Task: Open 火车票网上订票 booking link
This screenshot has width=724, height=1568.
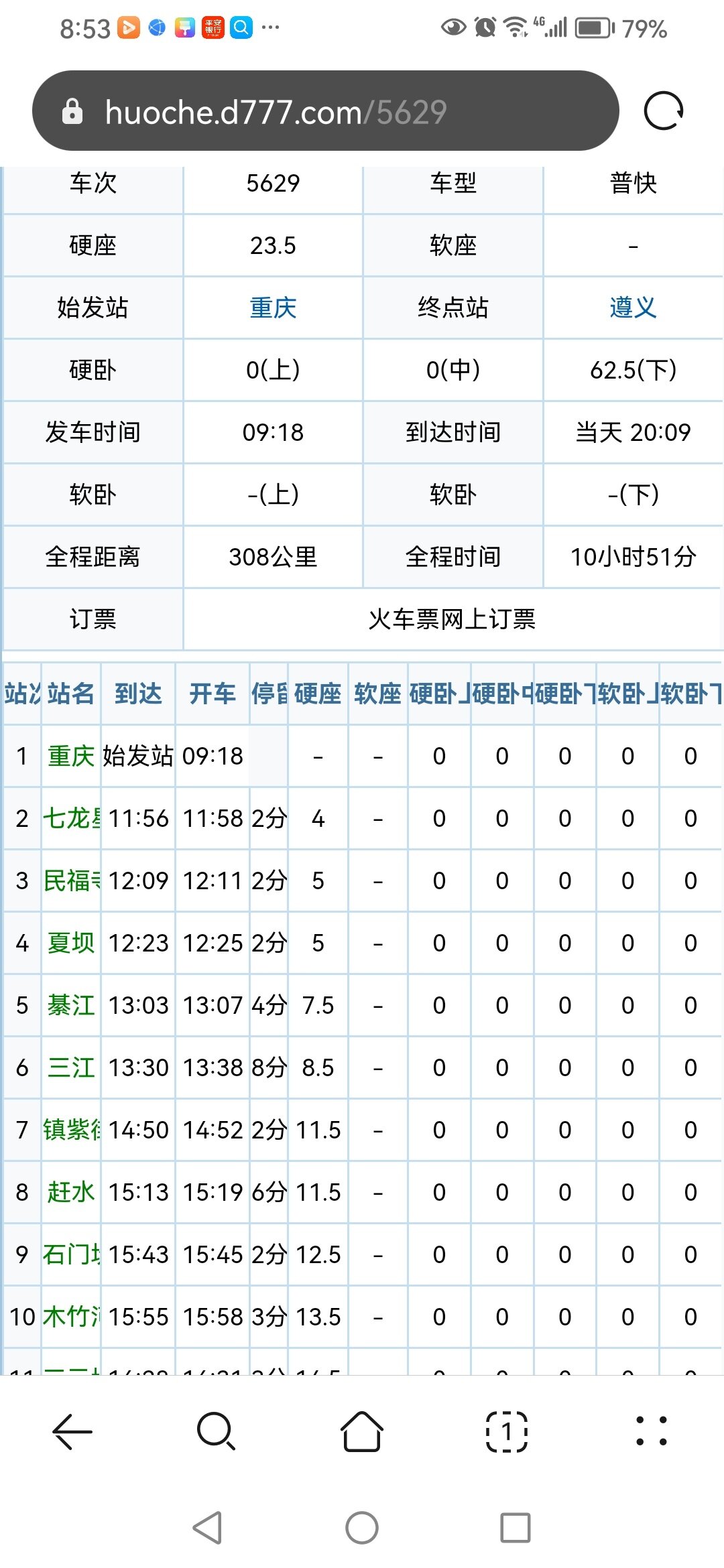Action: [x=452, y=619]
